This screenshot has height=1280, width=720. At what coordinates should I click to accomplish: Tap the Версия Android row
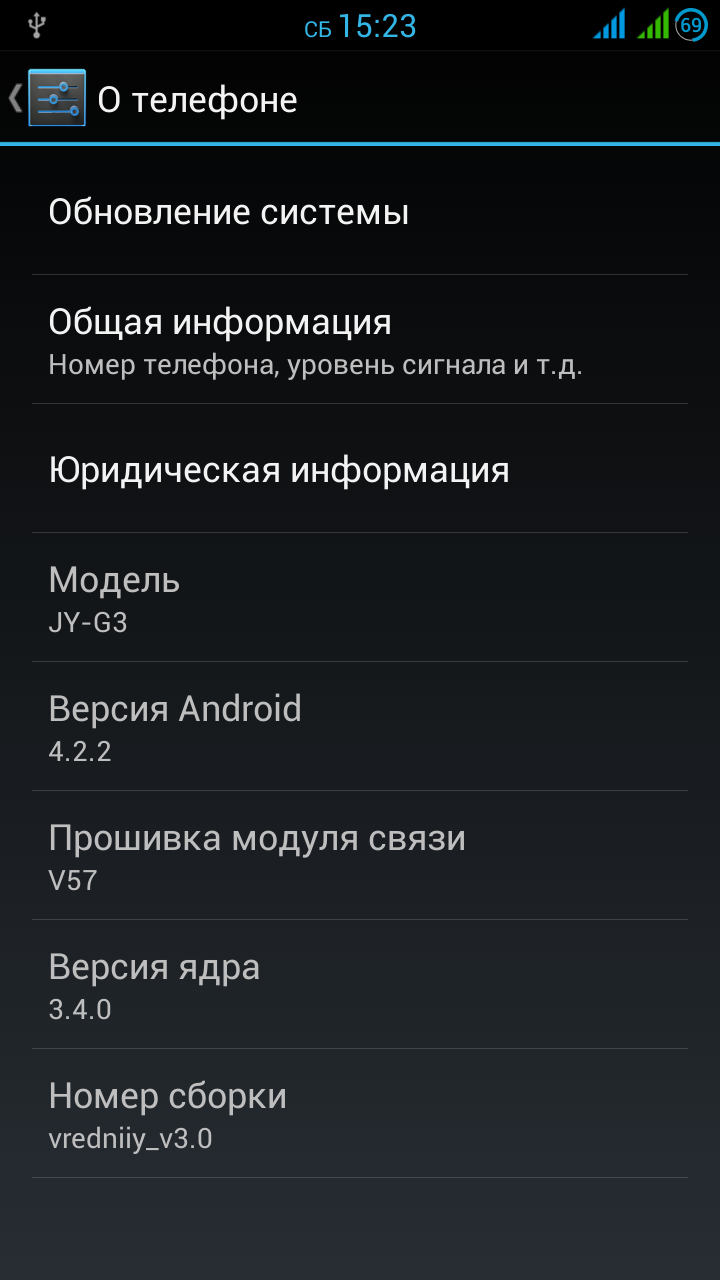360,726
